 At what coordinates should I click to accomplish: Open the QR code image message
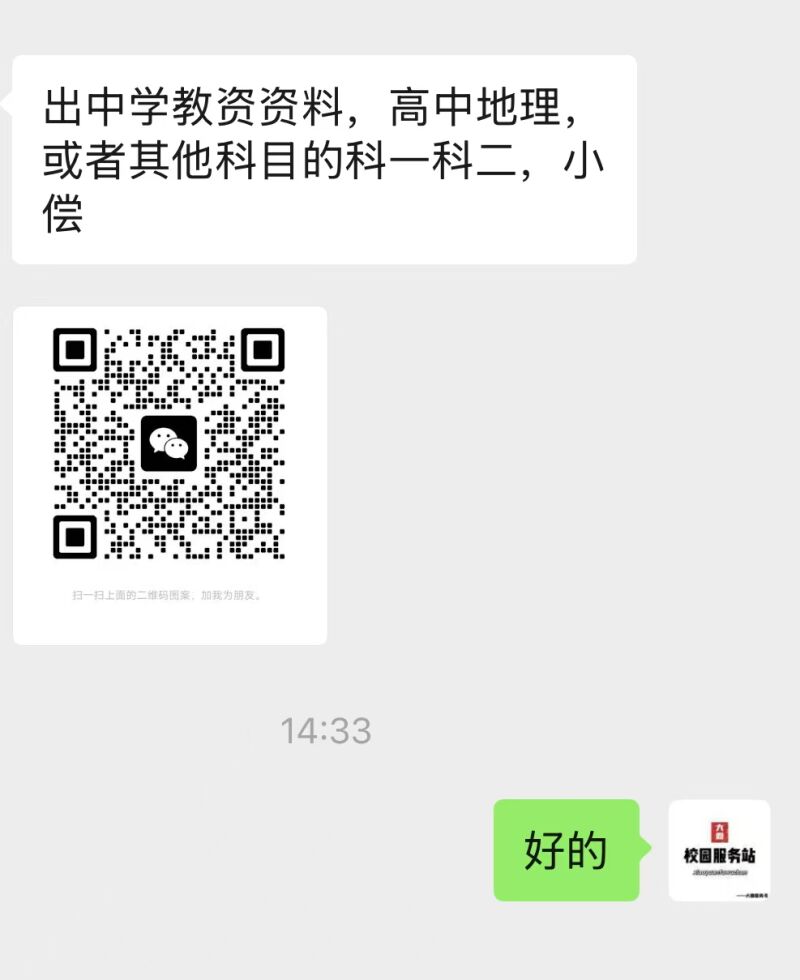coord(170,475)
